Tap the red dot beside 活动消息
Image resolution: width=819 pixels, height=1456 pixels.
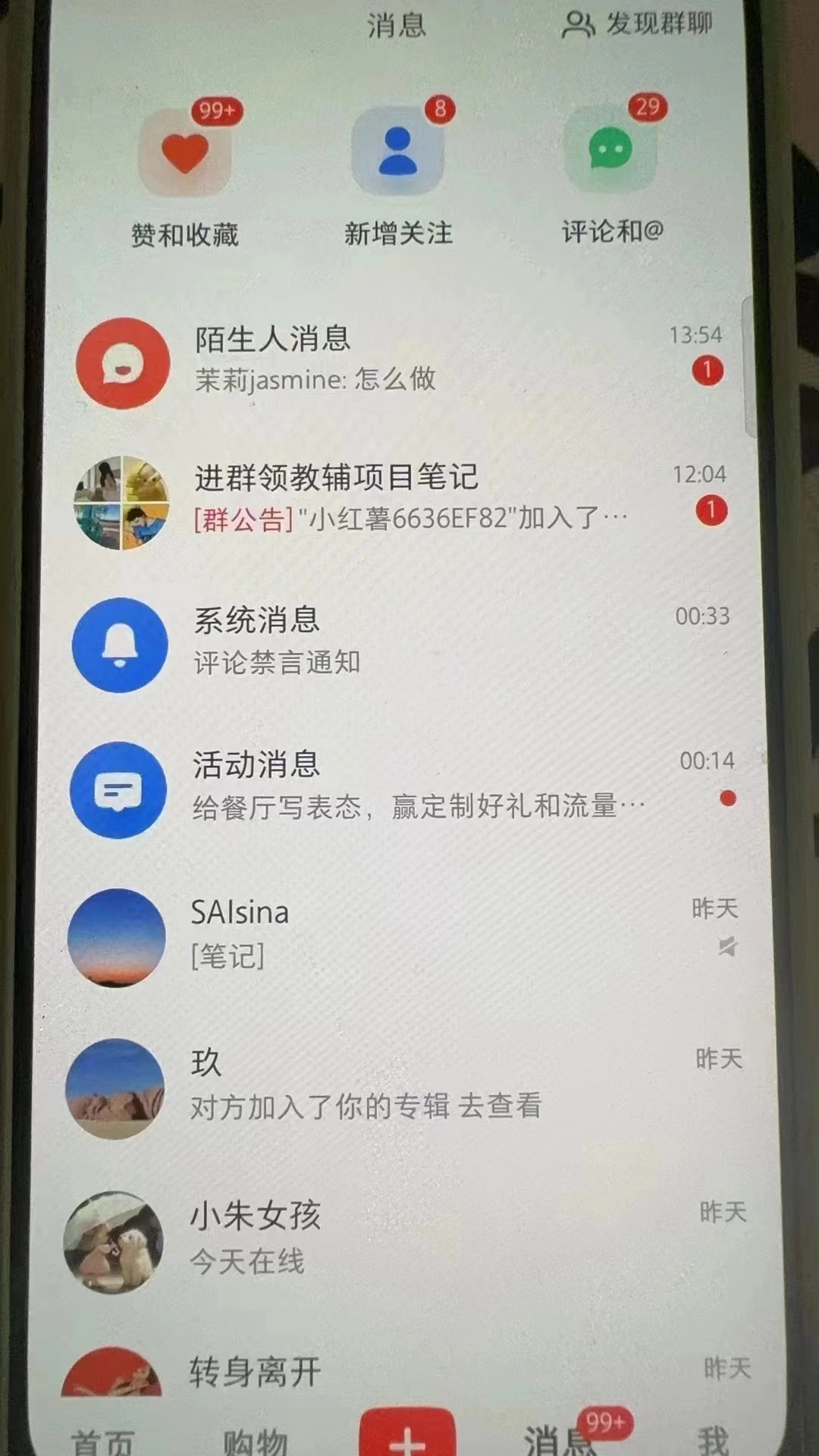[728, 798]
